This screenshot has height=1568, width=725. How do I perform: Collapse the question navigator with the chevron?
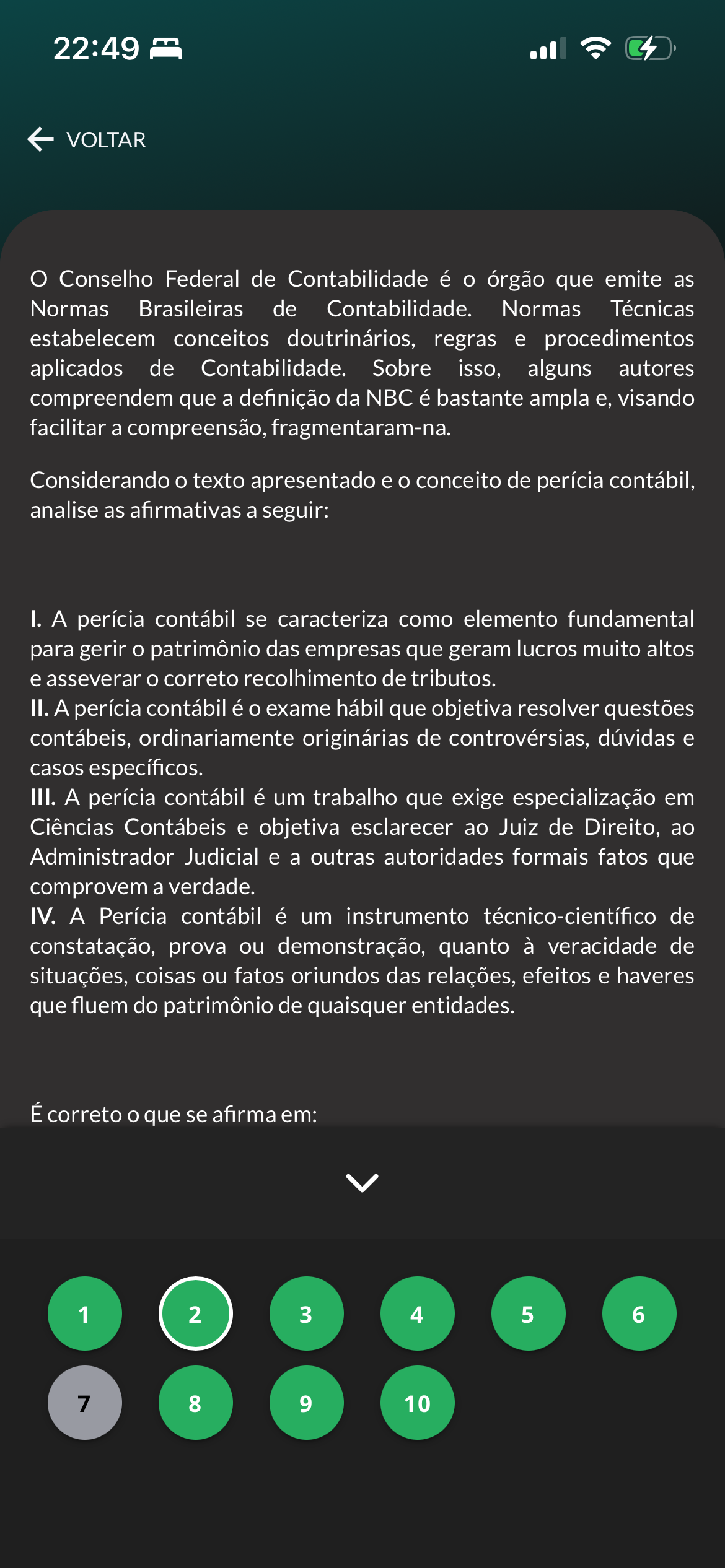click(362, 1182)
